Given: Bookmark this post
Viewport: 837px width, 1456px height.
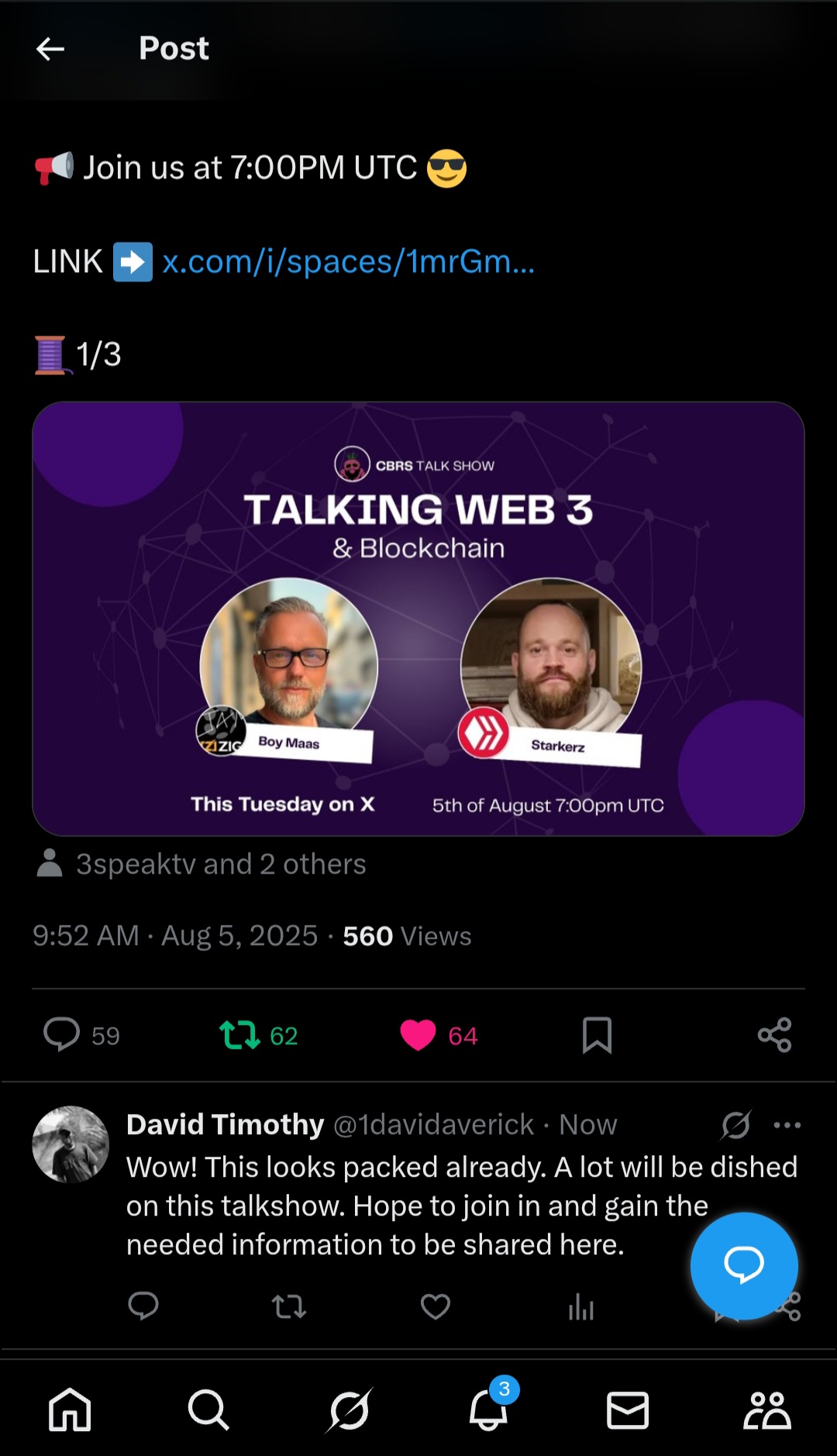Looking at the screenshot, I should 597,1035.
